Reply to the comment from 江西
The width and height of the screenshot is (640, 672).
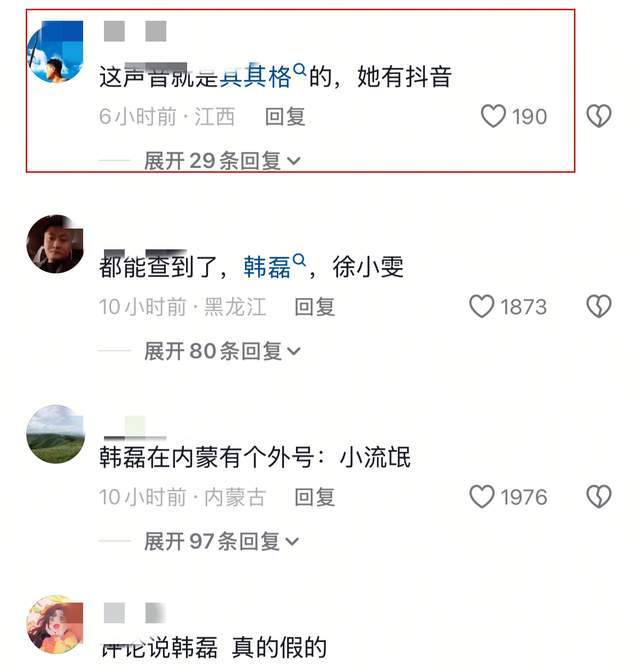[285, 117]
